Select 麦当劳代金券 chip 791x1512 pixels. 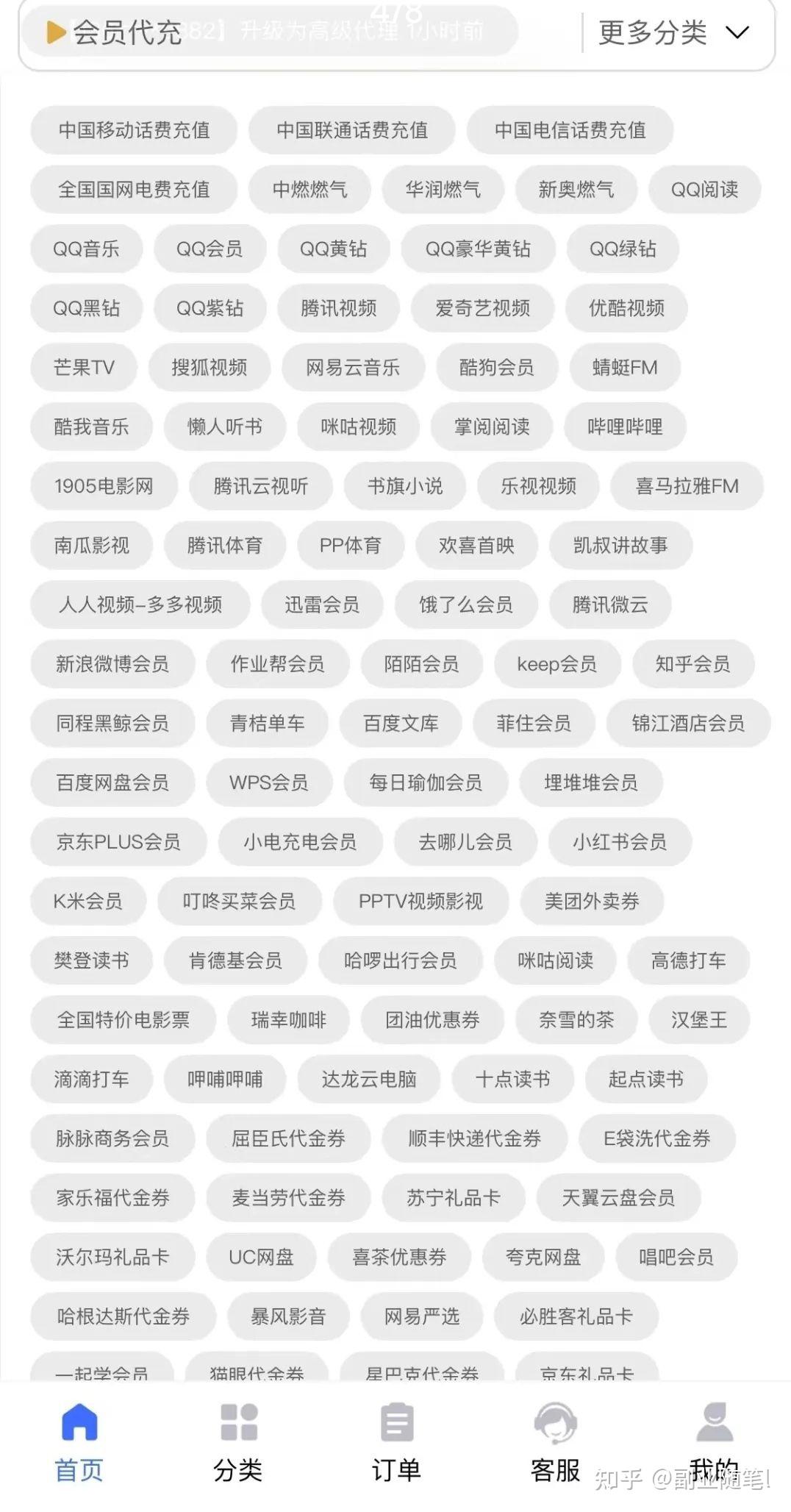pos(288,1198)
